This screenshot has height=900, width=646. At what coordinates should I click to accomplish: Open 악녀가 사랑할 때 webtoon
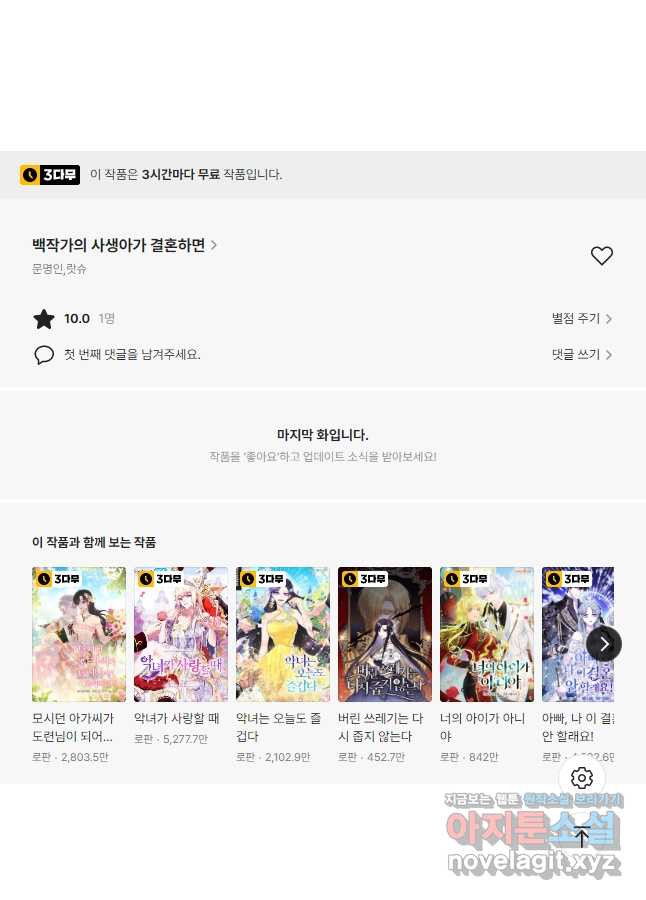[181, 634]
